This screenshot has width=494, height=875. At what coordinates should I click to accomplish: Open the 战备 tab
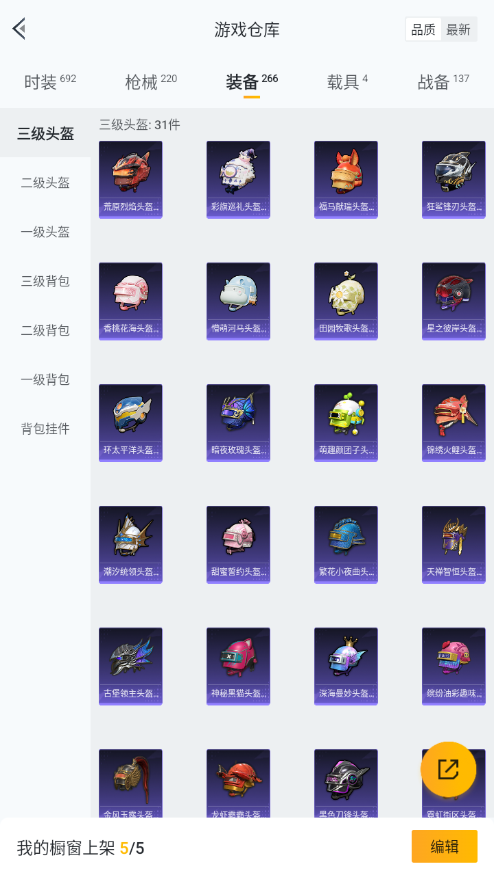(x=443, y=82)
